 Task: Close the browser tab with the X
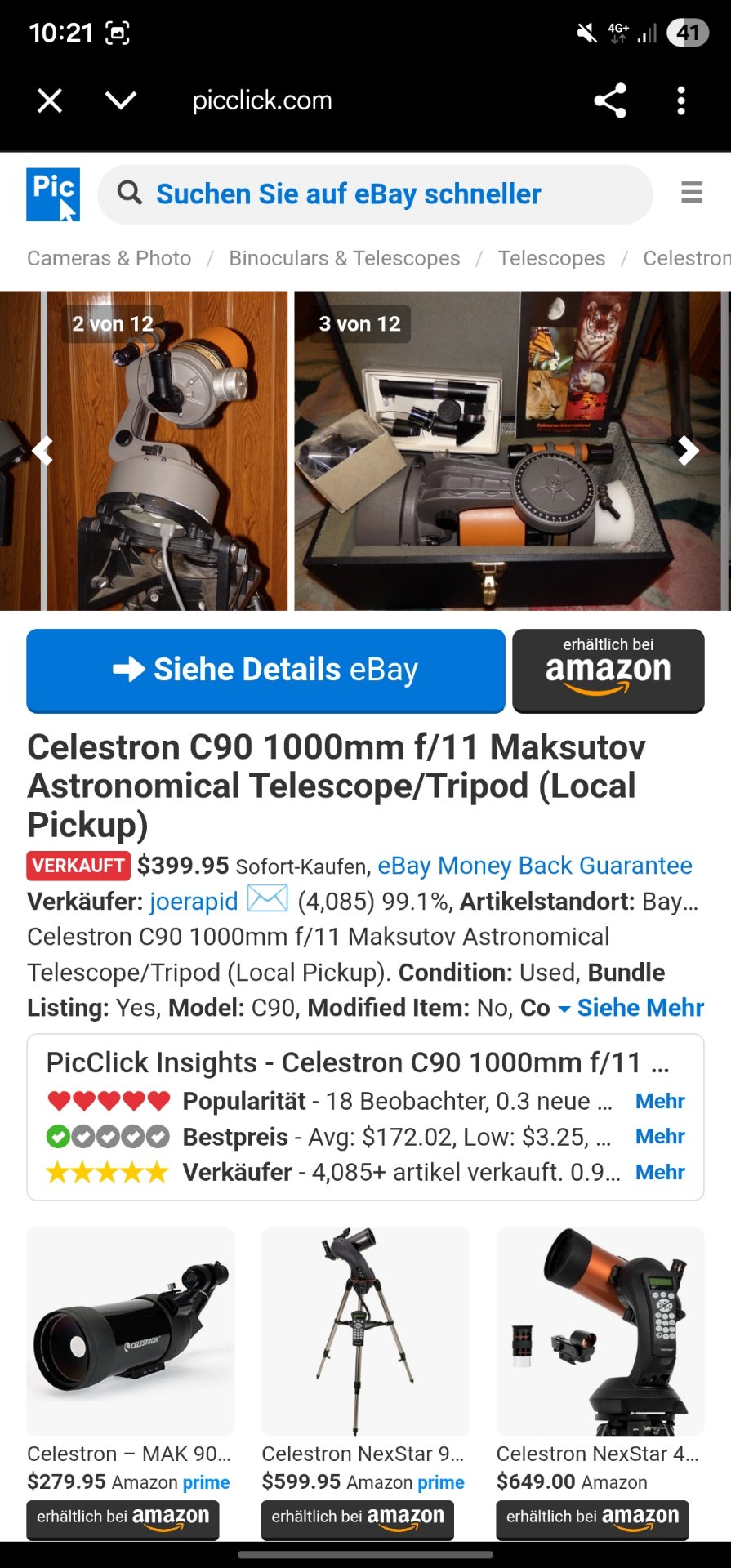[x=50, y=101]
